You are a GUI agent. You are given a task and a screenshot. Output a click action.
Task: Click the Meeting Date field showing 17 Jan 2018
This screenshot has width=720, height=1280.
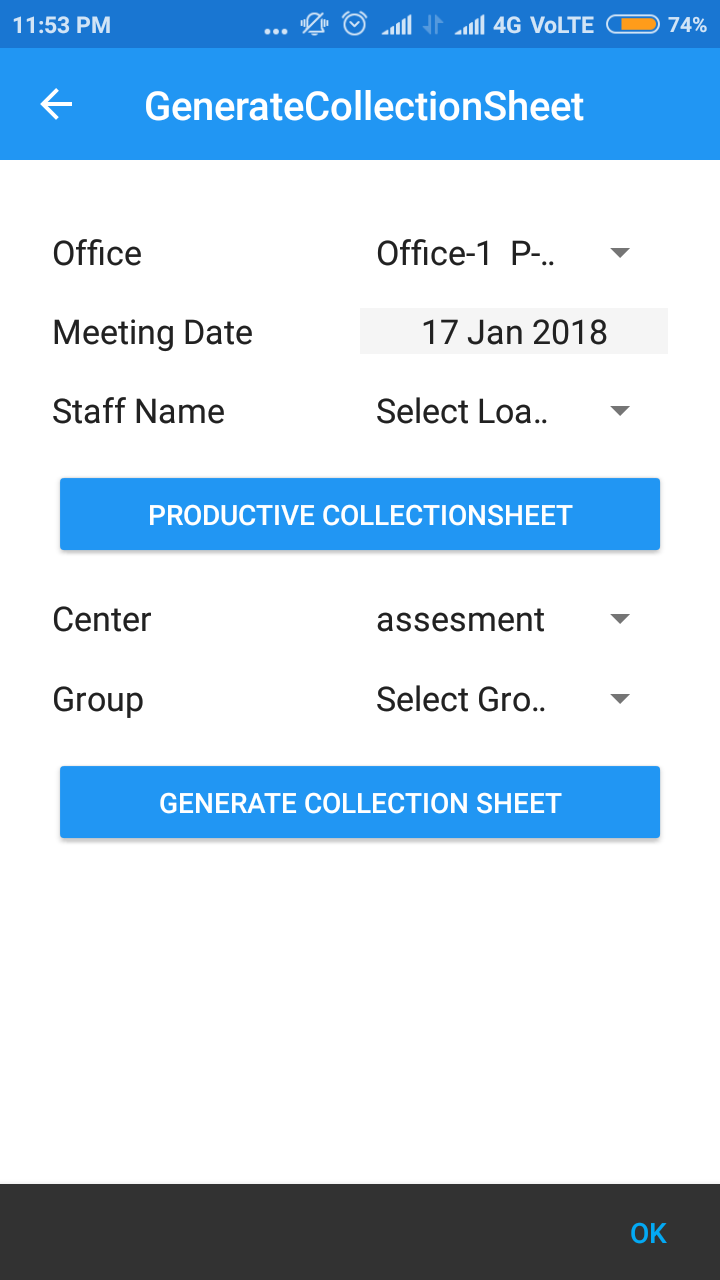[513, 331]
